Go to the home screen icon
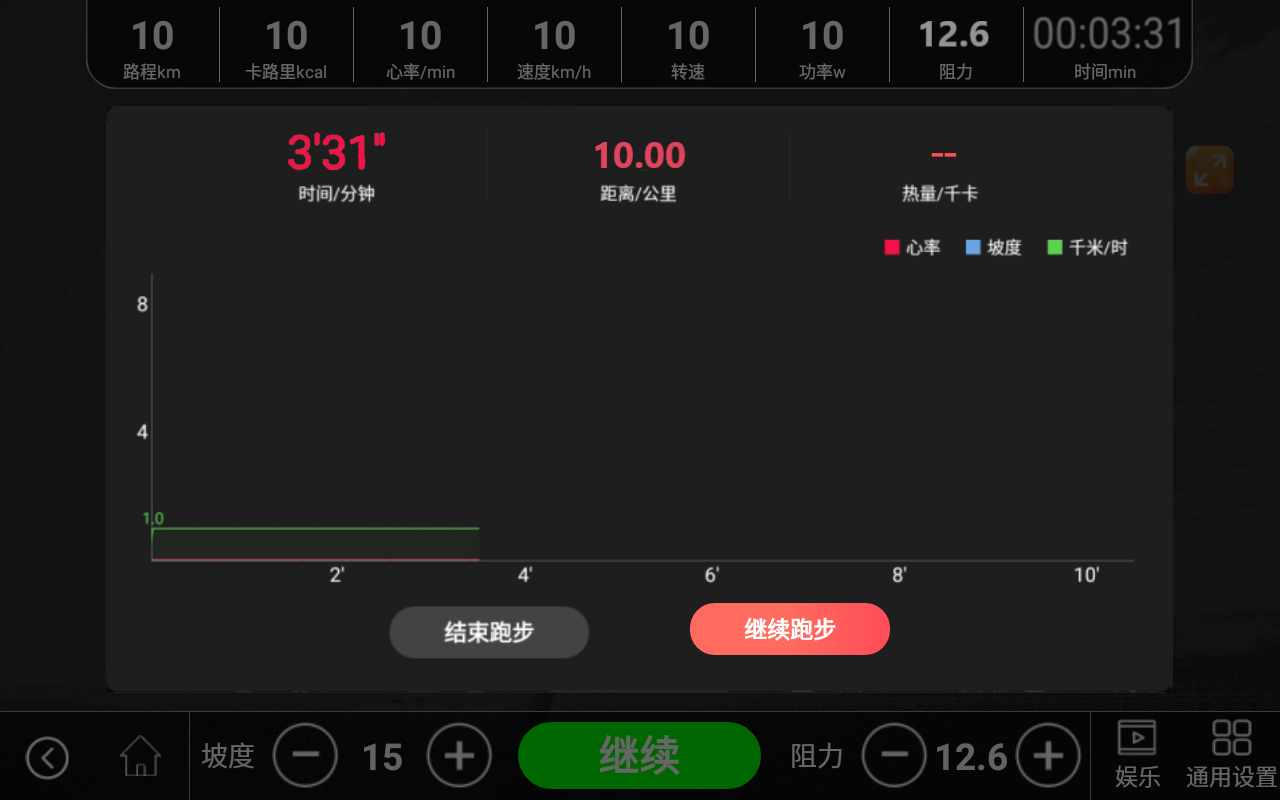The width and height of the screenshot is (1280, 800). click(140, 756)
